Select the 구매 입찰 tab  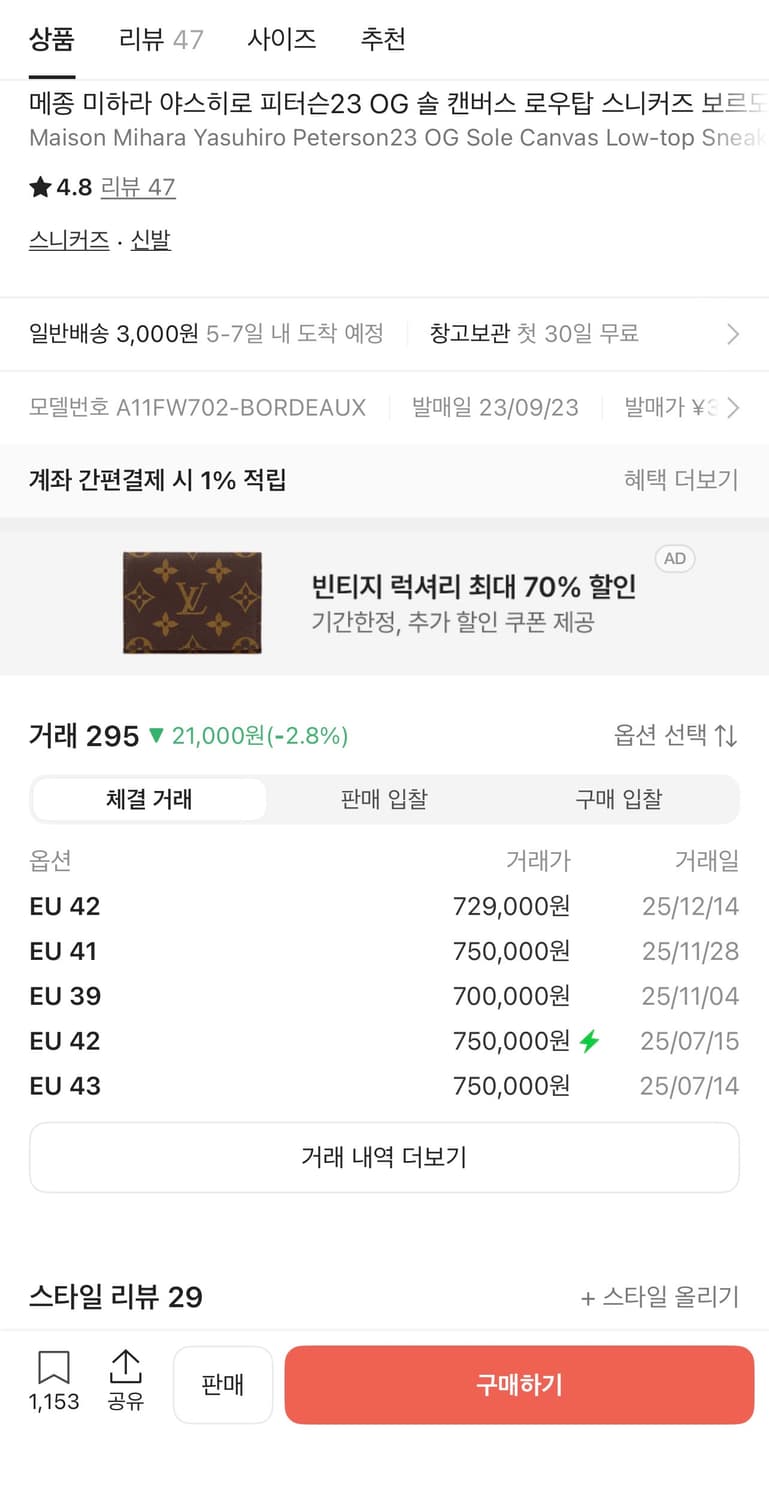point(619,799)
